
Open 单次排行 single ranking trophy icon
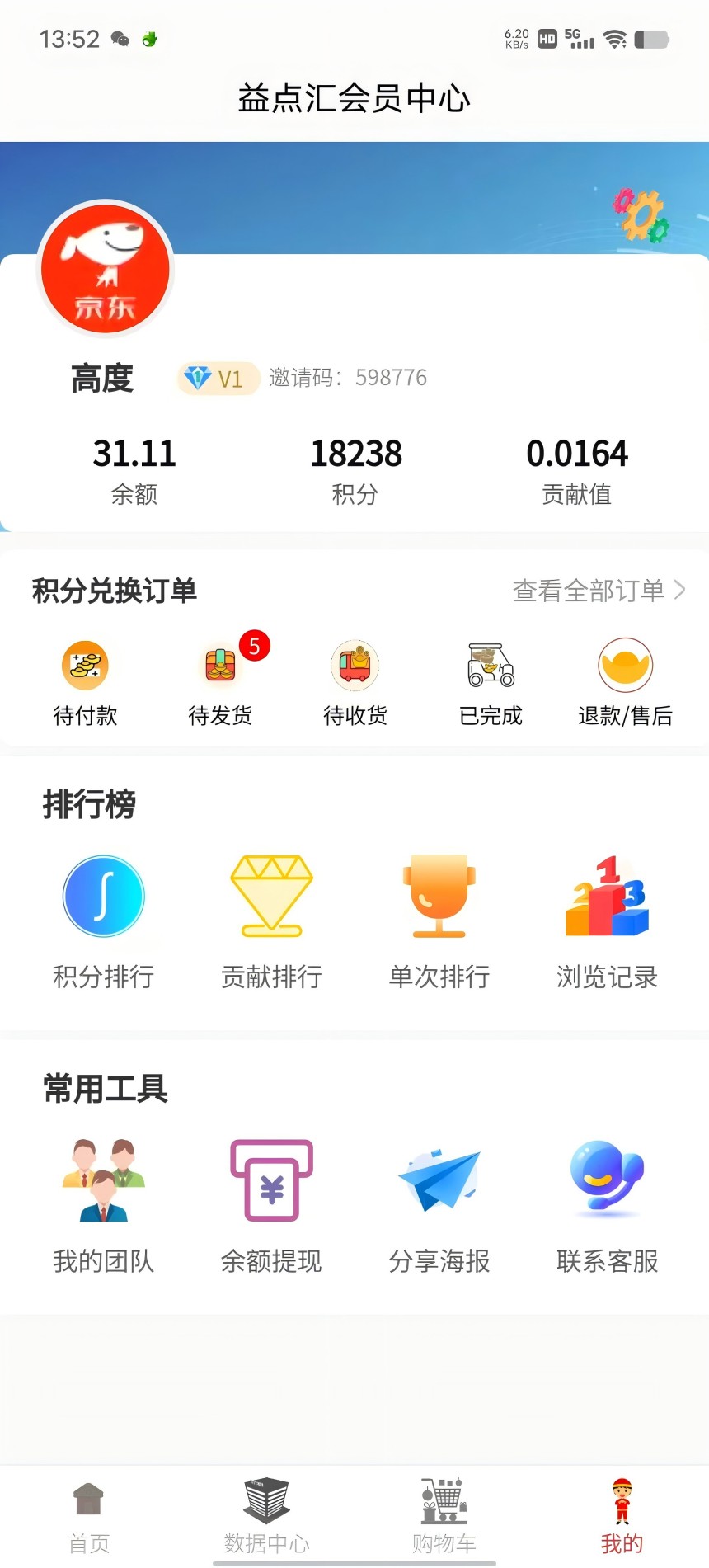[x=439, y=897]
